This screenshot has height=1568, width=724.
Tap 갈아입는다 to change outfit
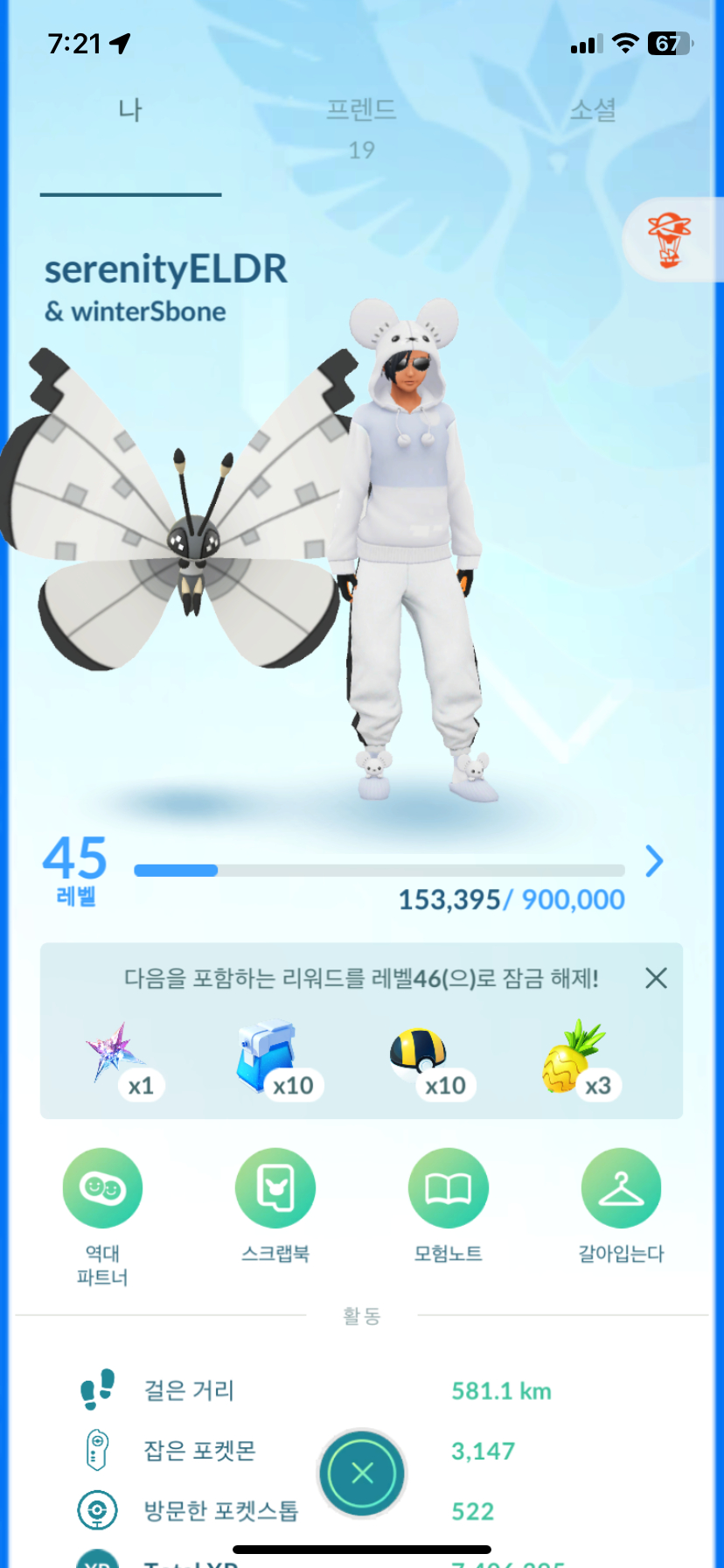click(621, 1188)
